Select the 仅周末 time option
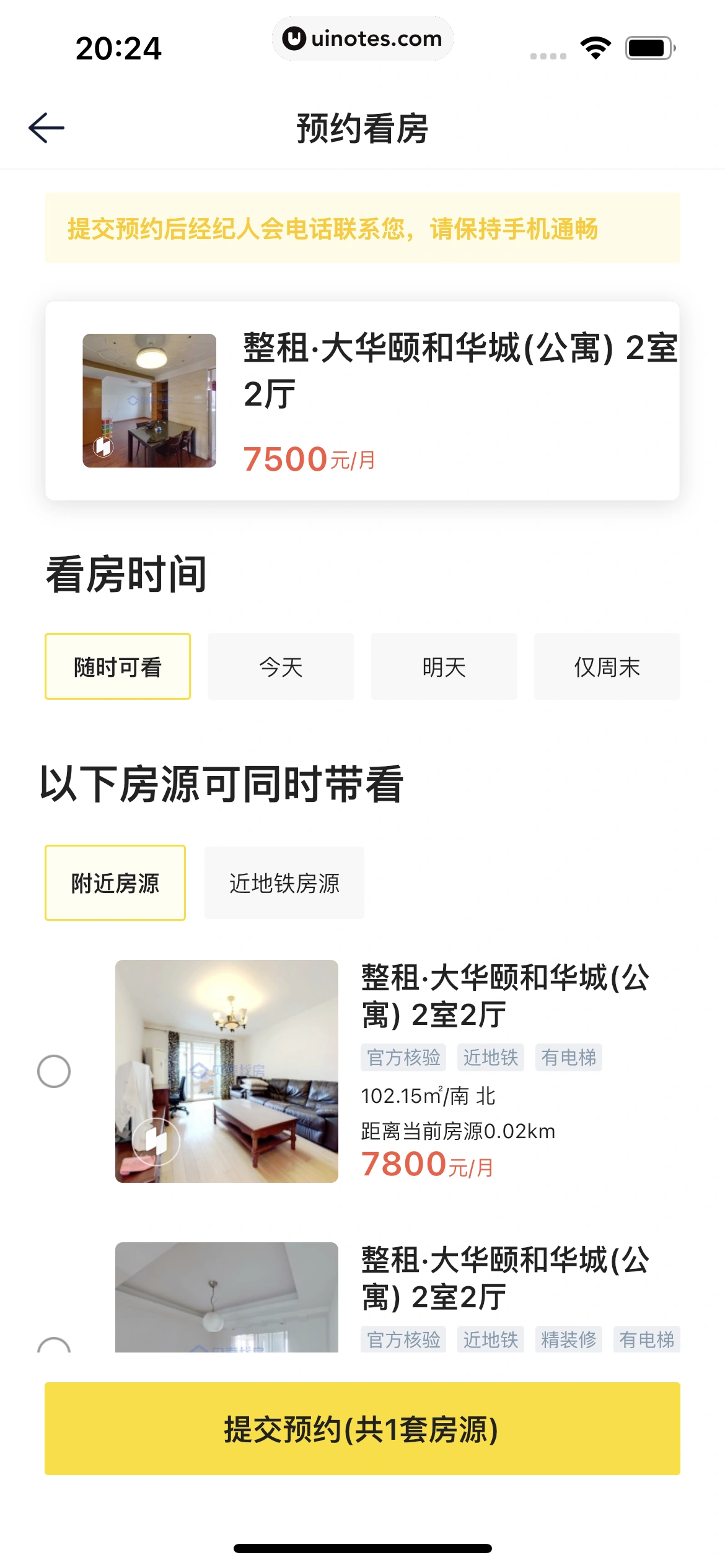The height and width of the screenshot is (1568, 725). 607,666
